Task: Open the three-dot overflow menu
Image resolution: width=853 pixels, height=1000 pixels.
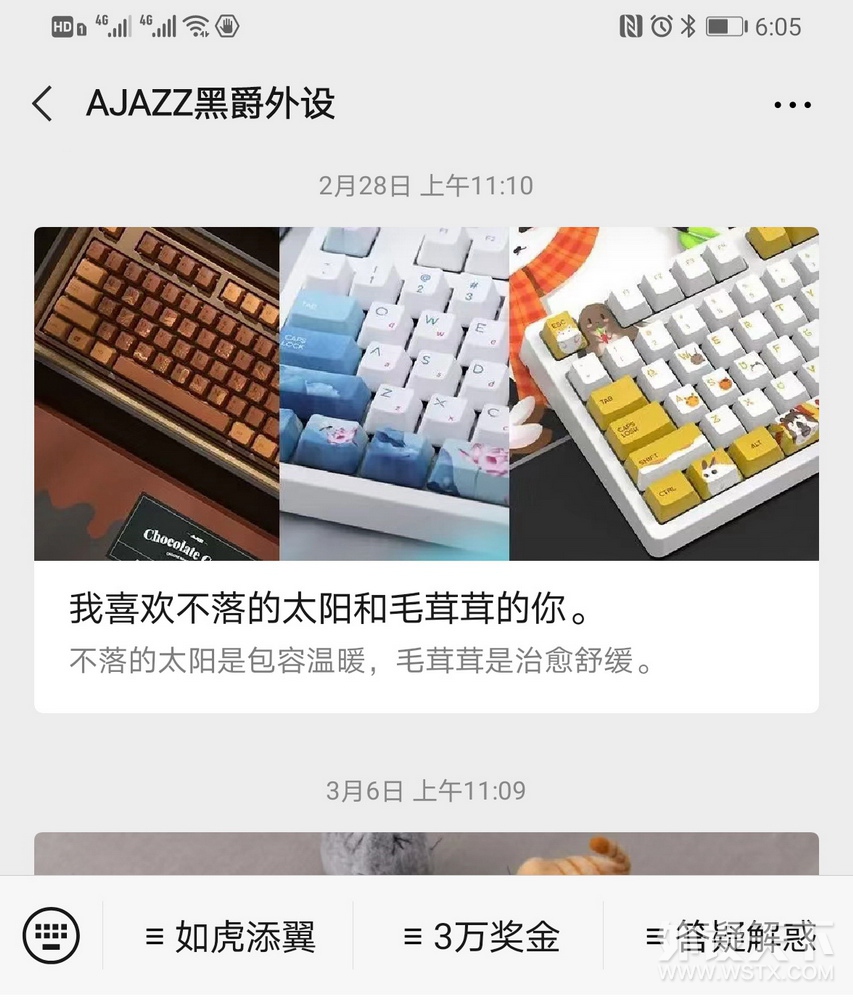Action: pyautogui.click(x=792, y=104)
